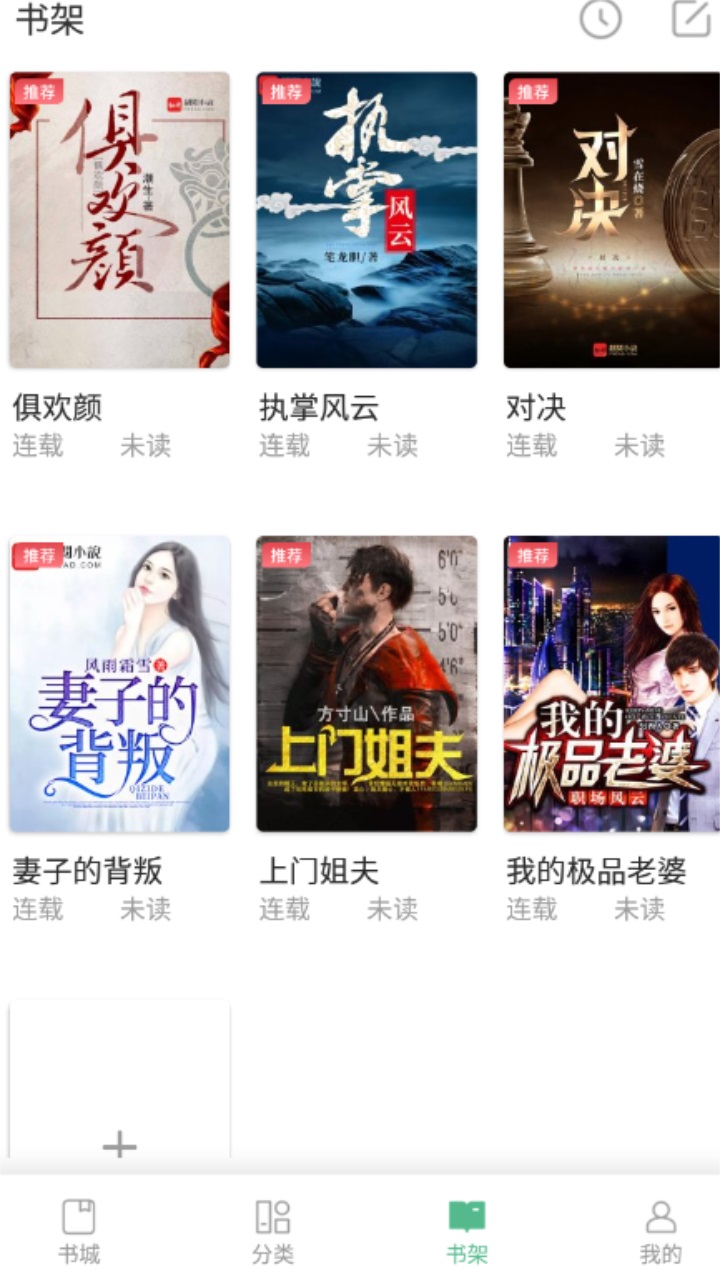Click the 连载 label under 妻子的背叛

(x=39, y=910)
